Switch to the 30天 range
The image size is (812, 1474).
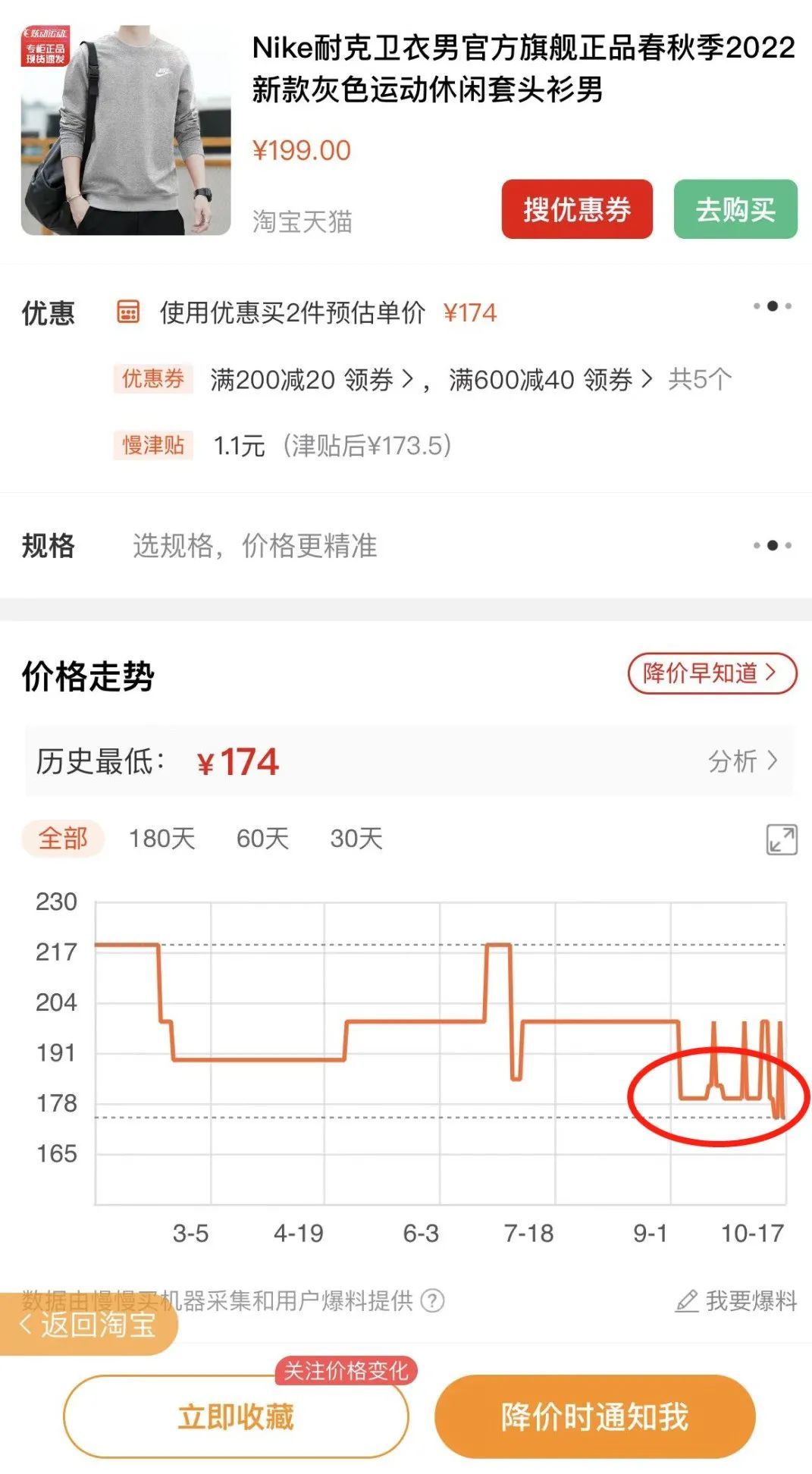pyautogui.click(x=356, y=839)
